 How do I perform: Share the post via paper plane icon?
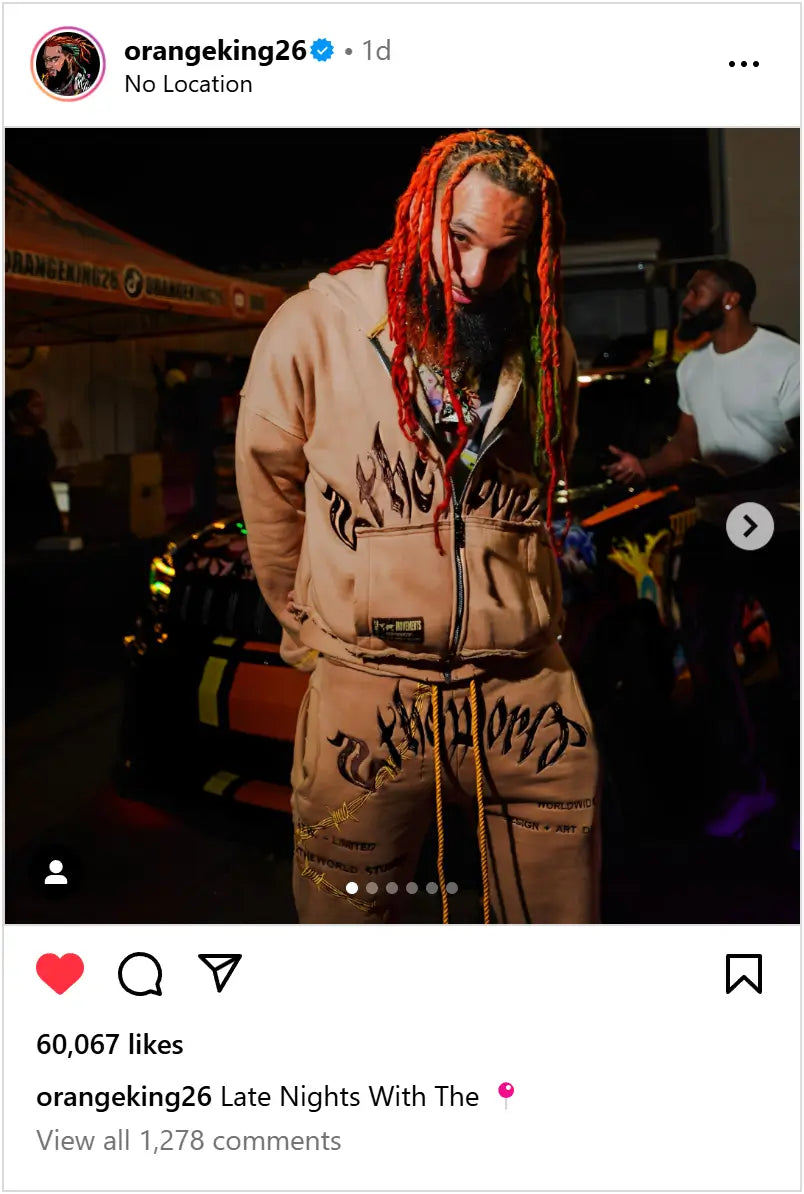pyautogui.click(x=220, y=972)
